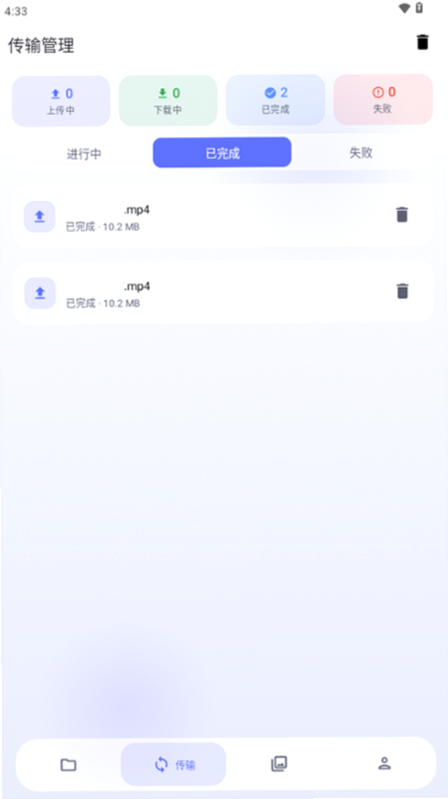
Task: Switch to the 失败 tab in the segmented control
Action: pos(361,152)
